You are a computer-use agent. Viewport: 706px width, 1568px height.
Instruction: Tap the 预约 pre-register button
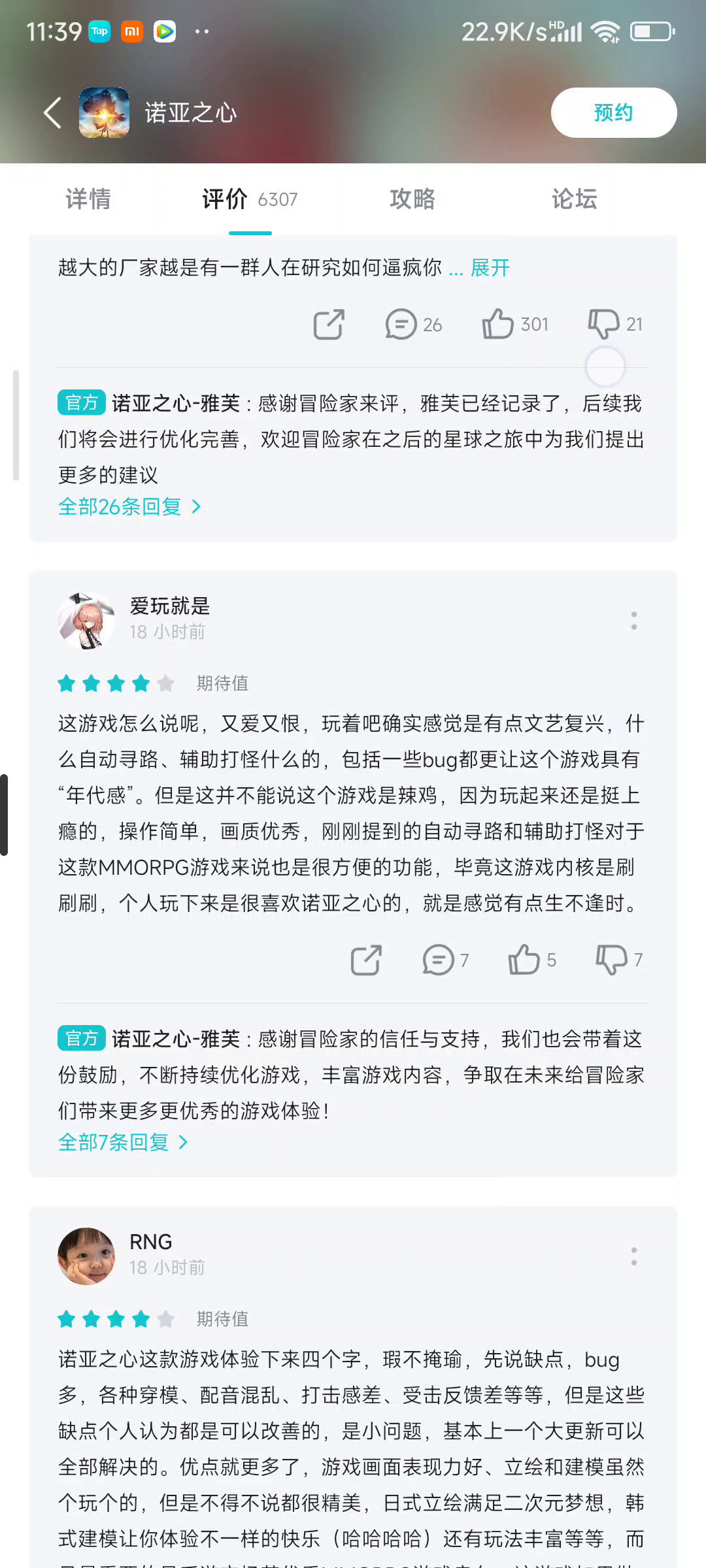pos(614,112)
